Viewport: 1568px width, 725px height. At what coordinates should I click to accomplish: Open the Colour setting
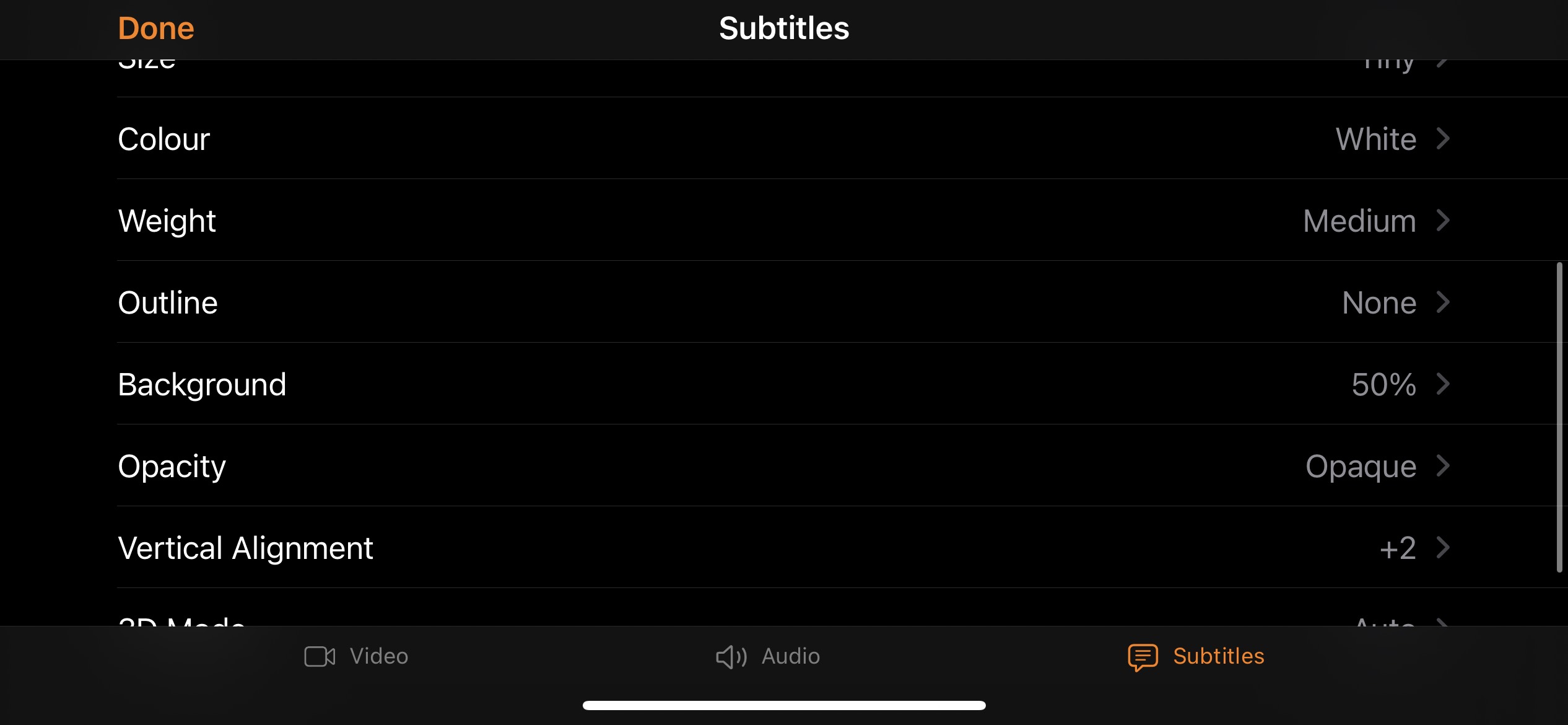(784, 139)
